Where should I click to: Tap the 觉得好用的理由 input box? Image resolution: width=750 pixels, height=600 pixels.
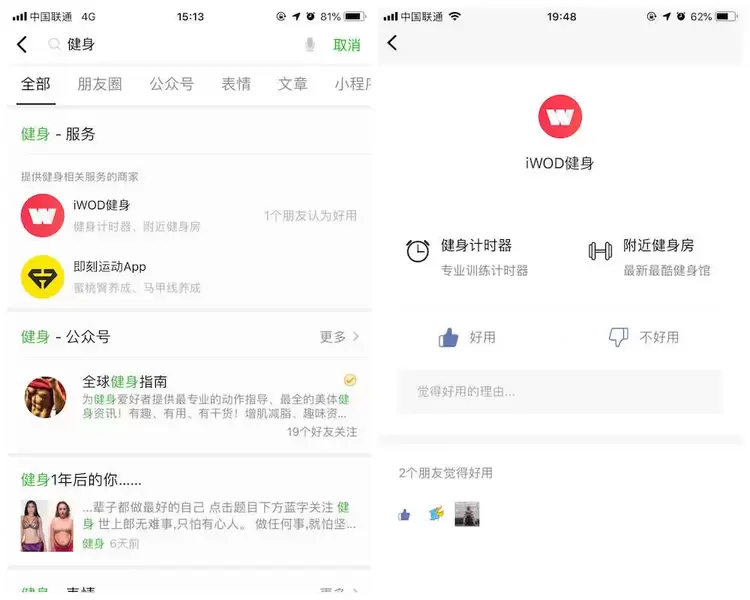(x=559, y=391)
